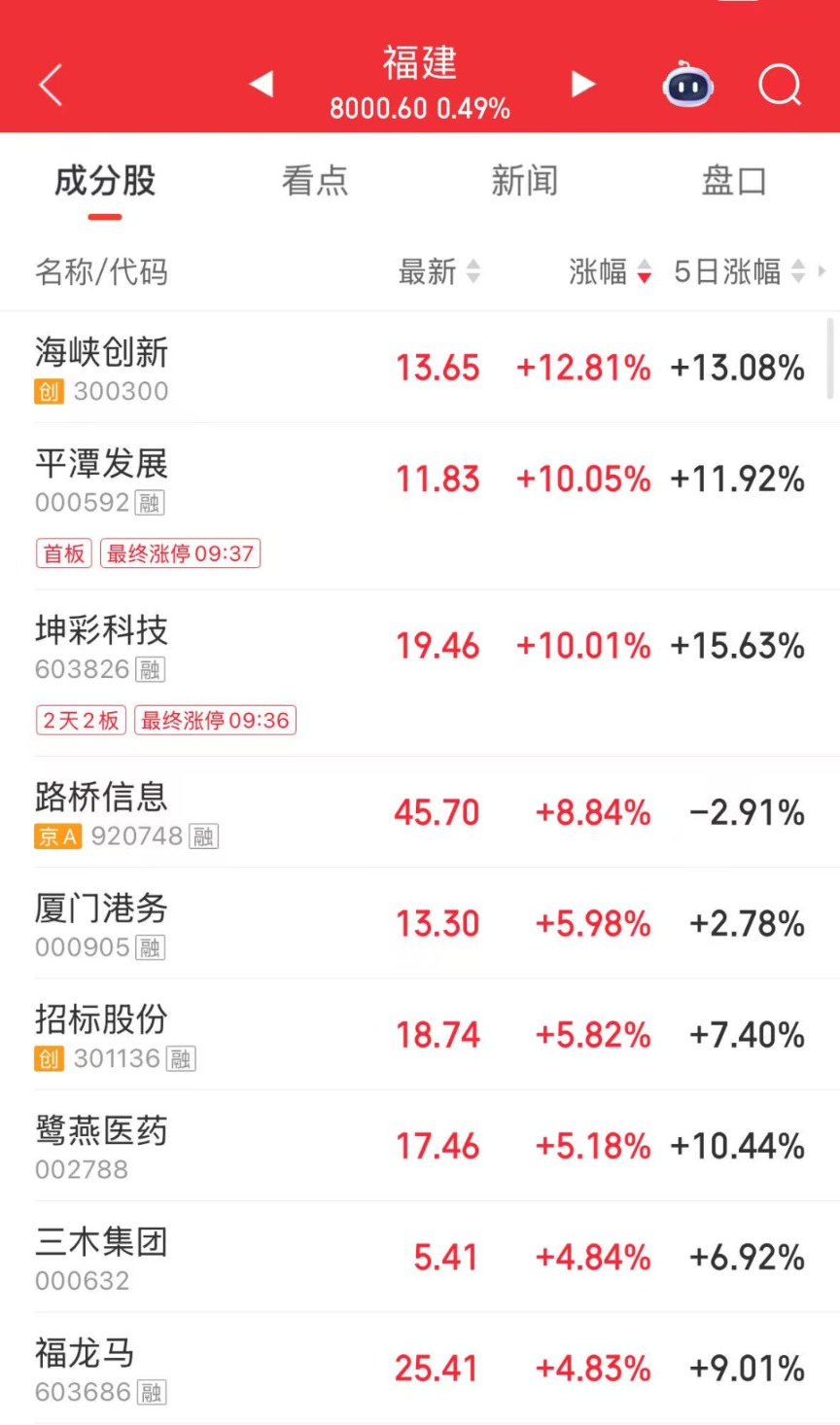The image size is (840, 1425).
Task: Open the search icon
Action: pos(779,86)
